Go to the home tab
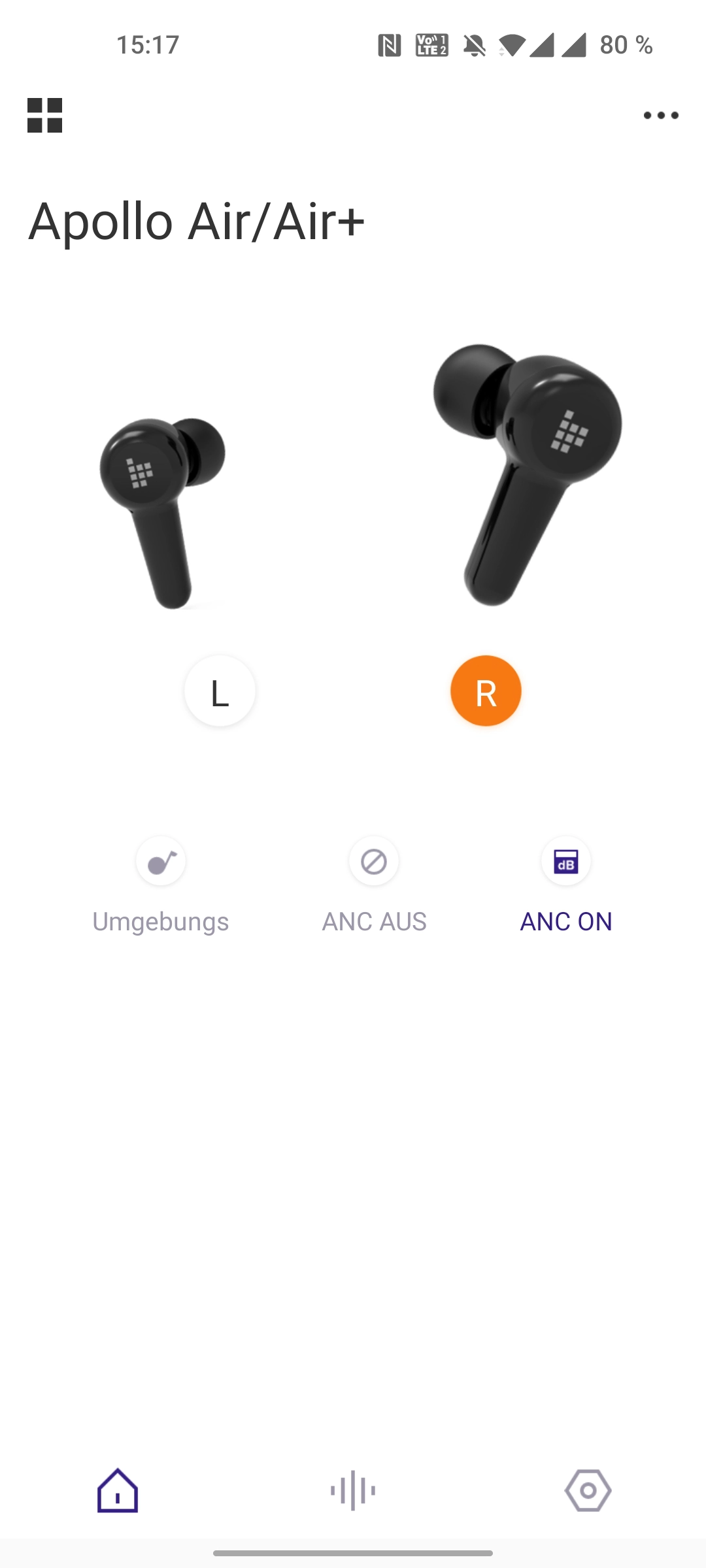Viewport: 706px width, 1568px height. (118, 1490)
